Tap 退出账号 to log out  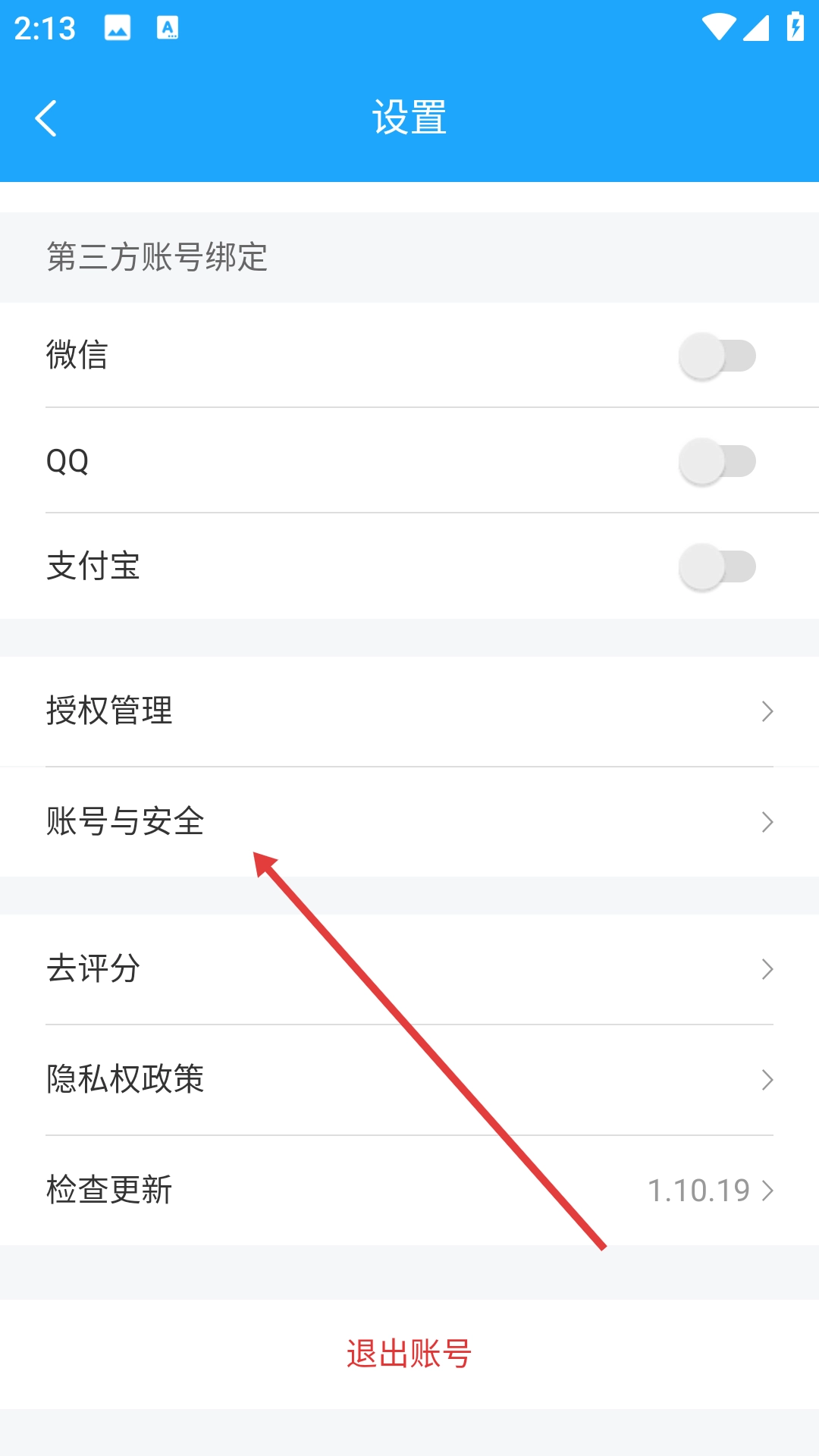point(409,1354)
